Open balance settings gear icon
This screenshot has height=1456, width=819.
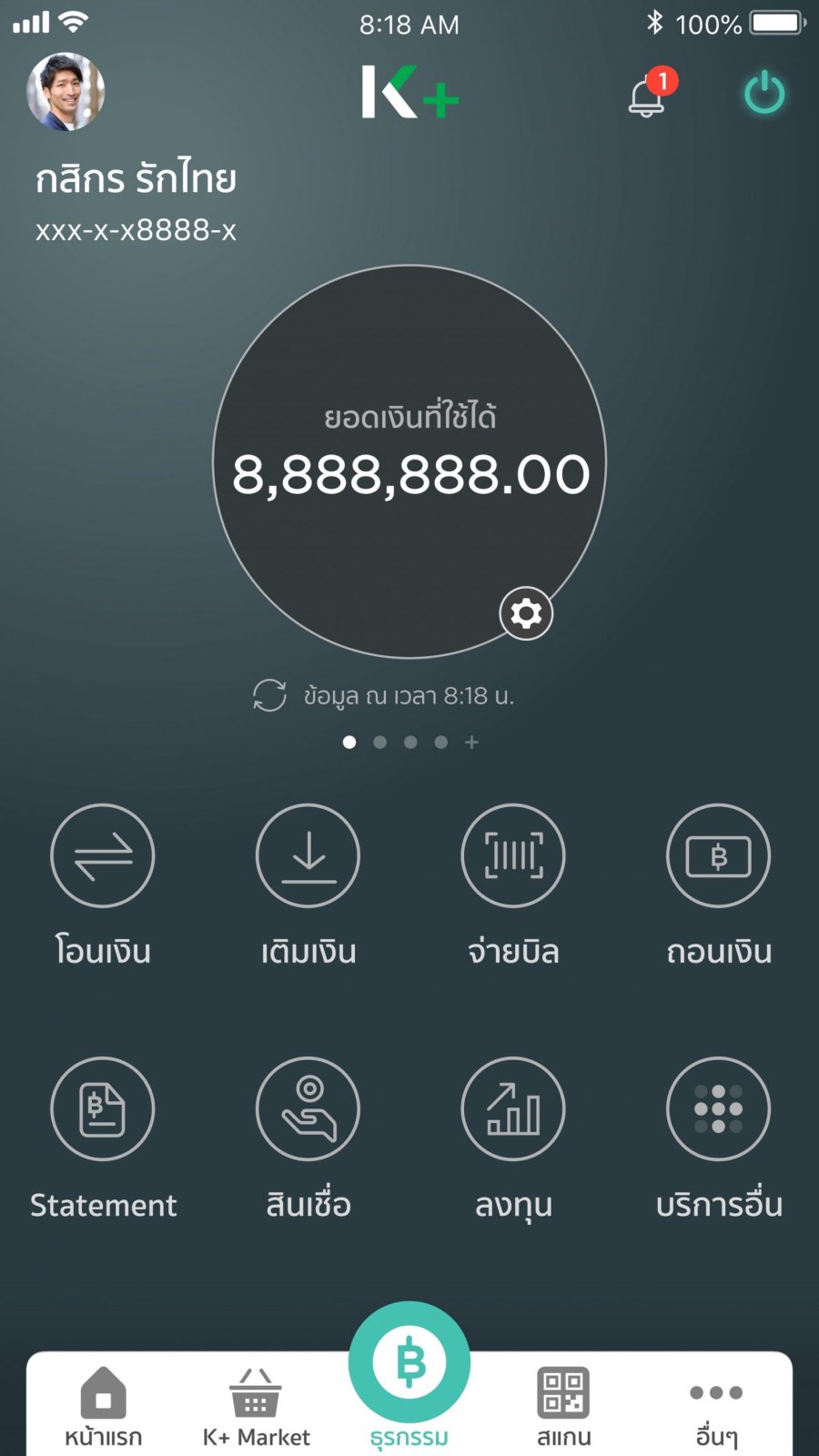click(526, 613)
